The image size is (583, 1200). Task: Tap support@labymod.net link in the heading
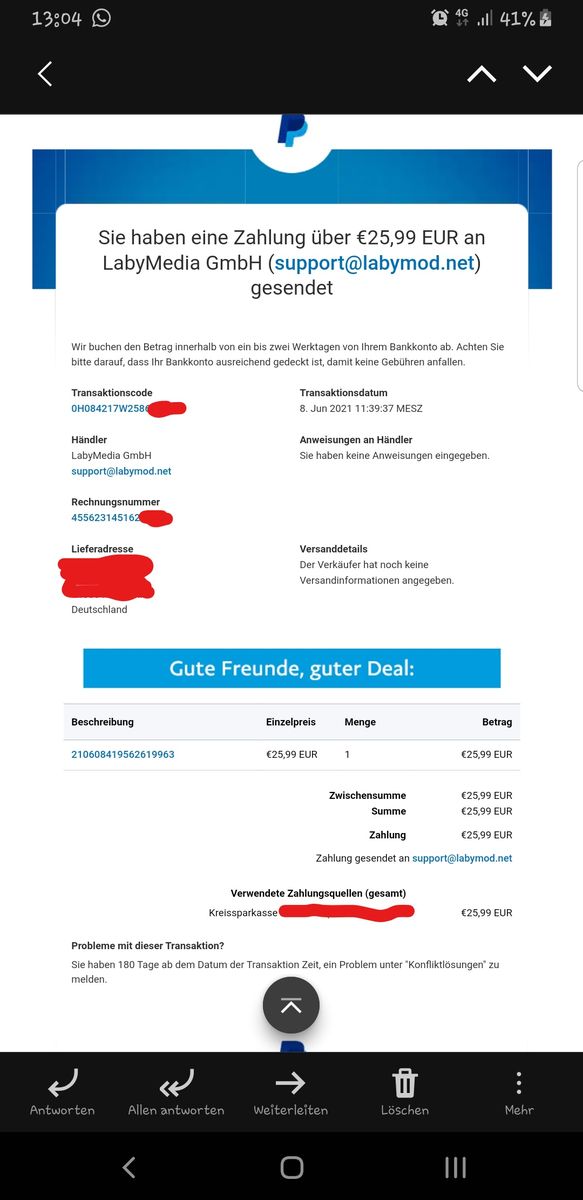(x=374, y=263)
